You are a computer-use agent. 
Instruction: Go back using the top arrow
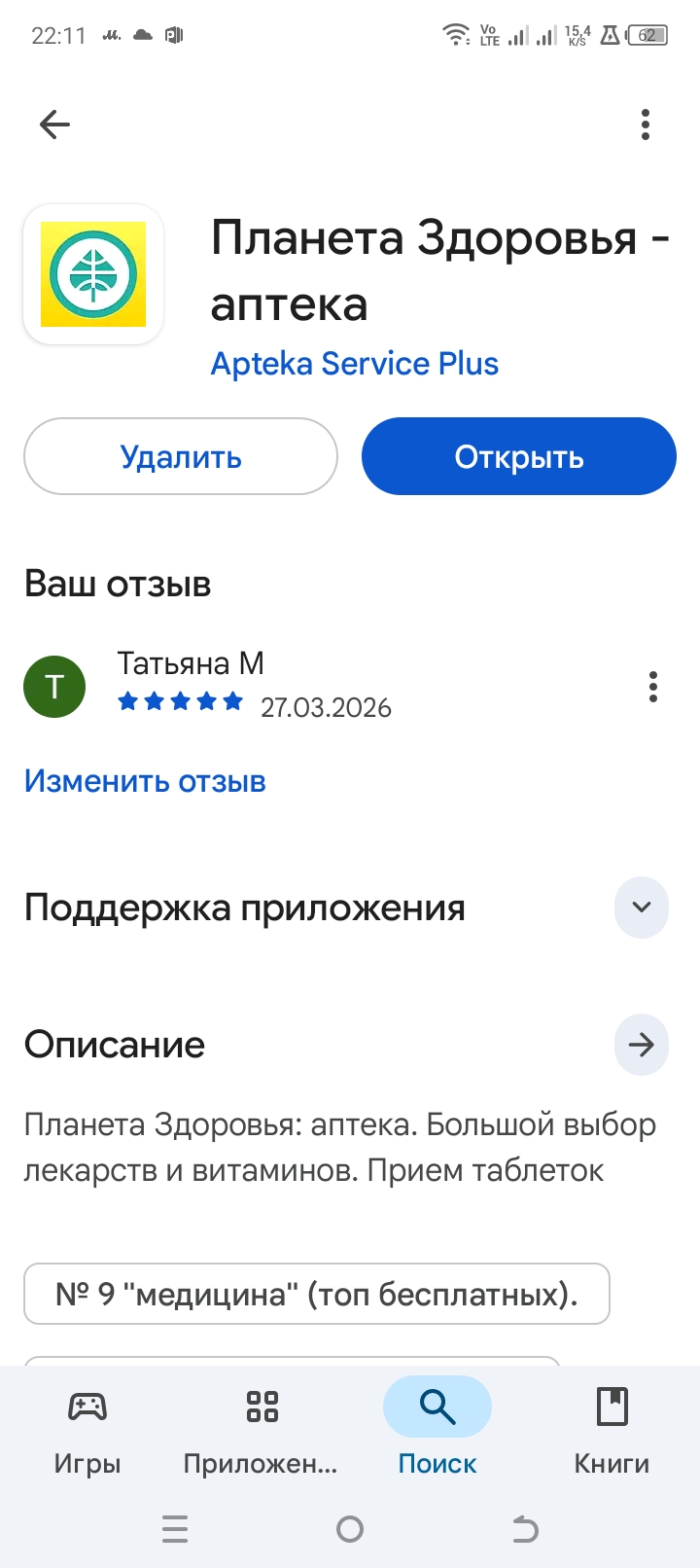pos(55,125)
